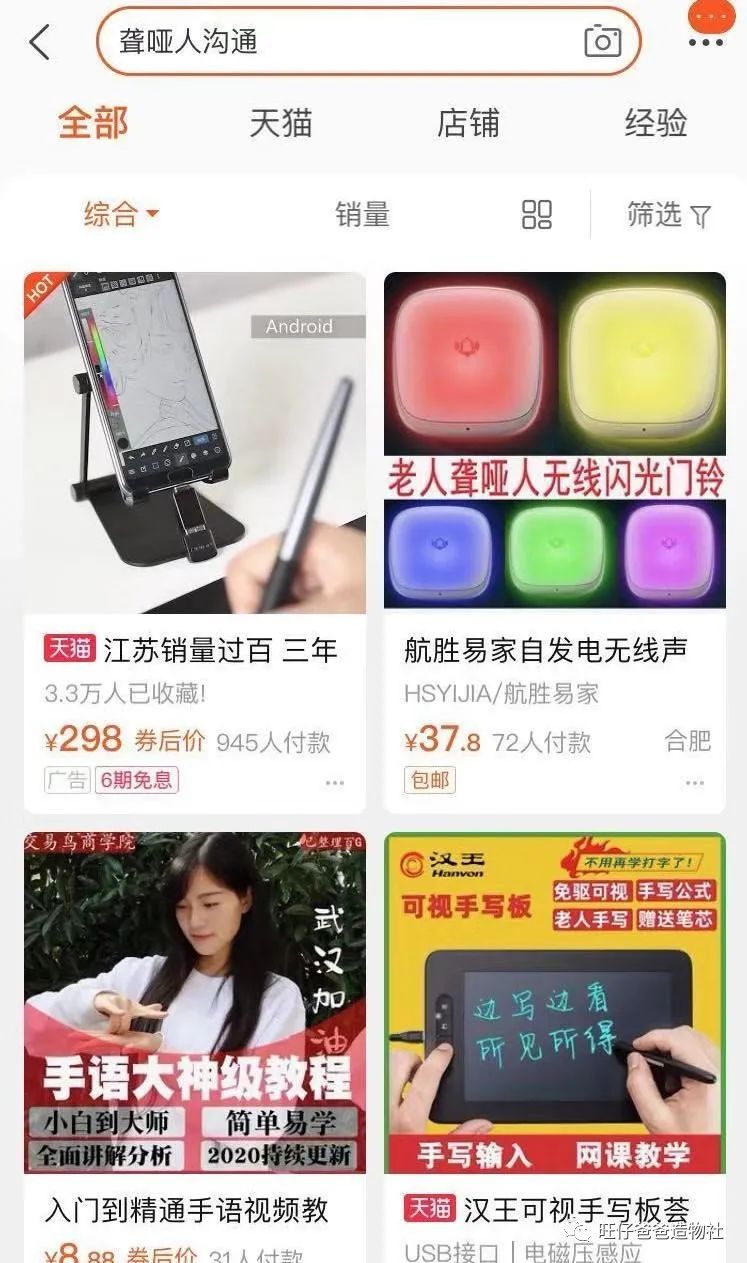Toggle the grid layout view icon
747x1263 pixels.
(537, 214)
